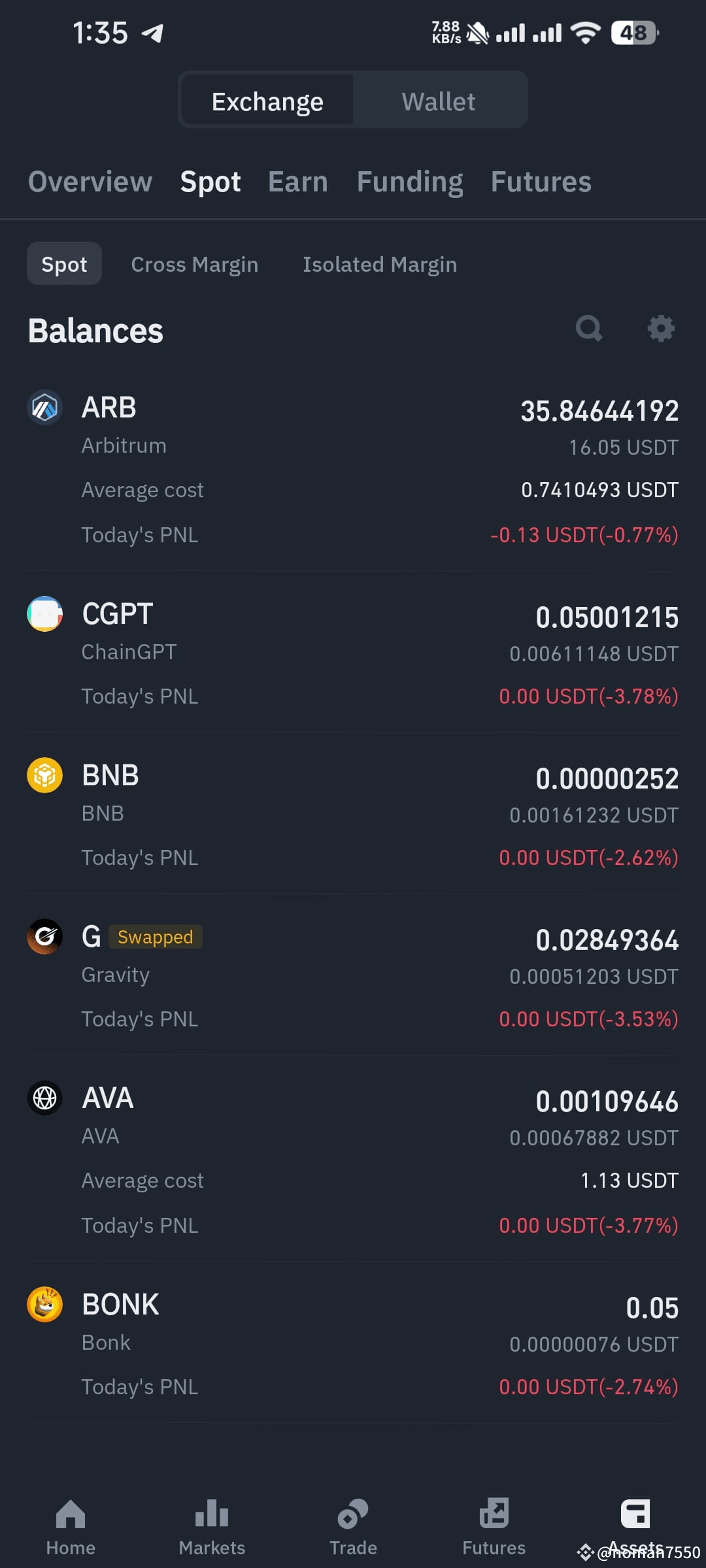This screenshot has width=706, height=1568.
Task: Tap the Swapped label next to G token
Action: pyautogui.click(x=156, y=936)
